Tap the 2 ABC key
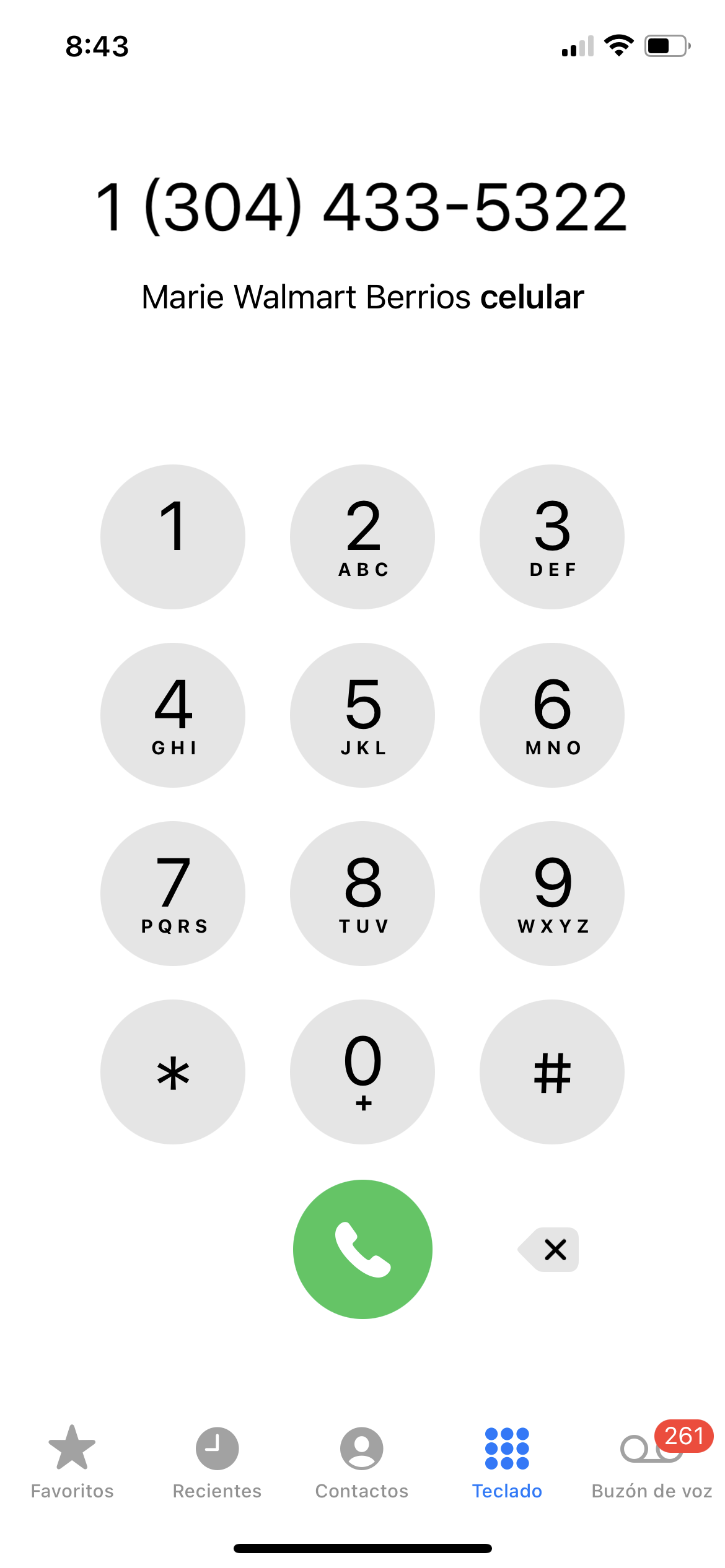 pyautogui.click(x=362, y=536)
